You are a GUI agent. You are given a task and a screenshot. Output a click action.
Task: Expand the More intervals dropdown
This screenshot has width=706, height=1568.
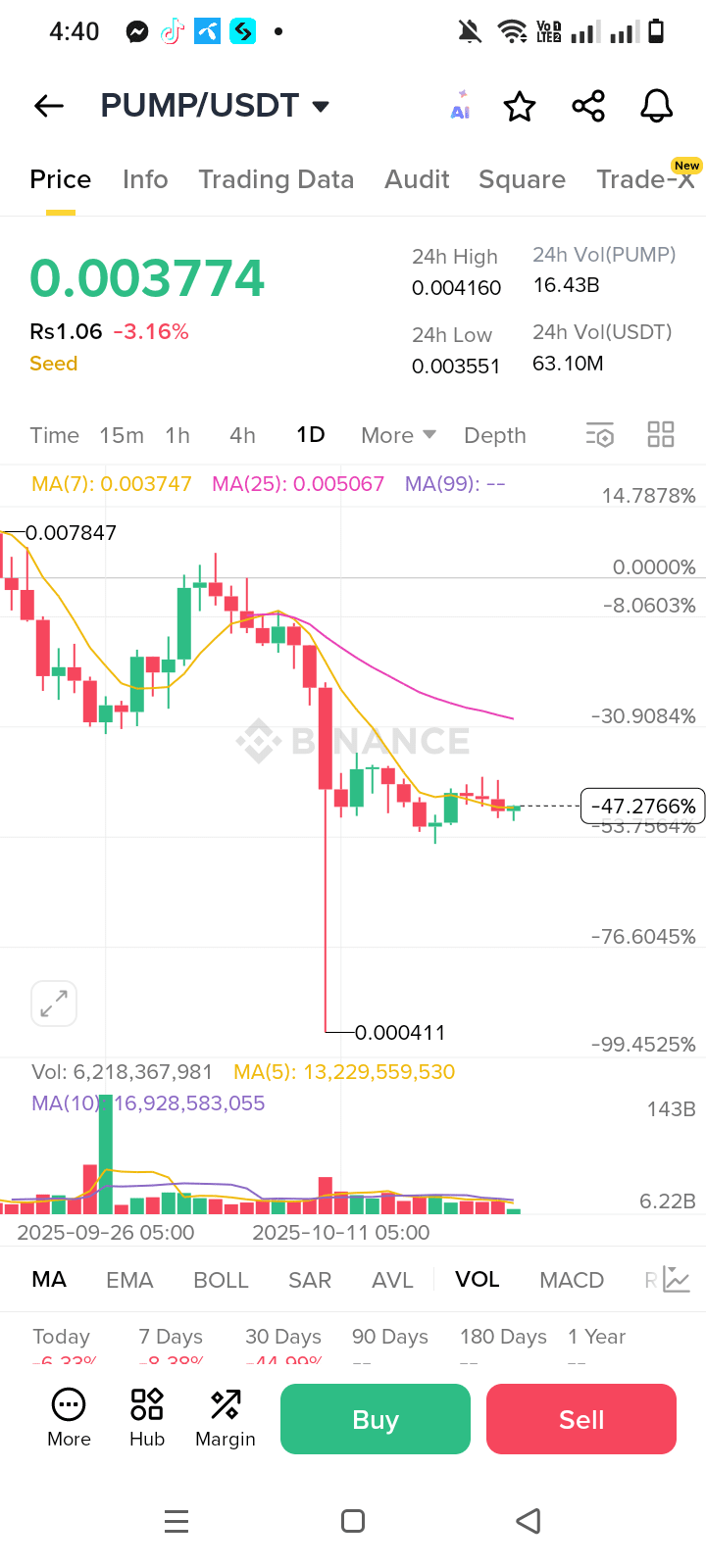[398, 435]
